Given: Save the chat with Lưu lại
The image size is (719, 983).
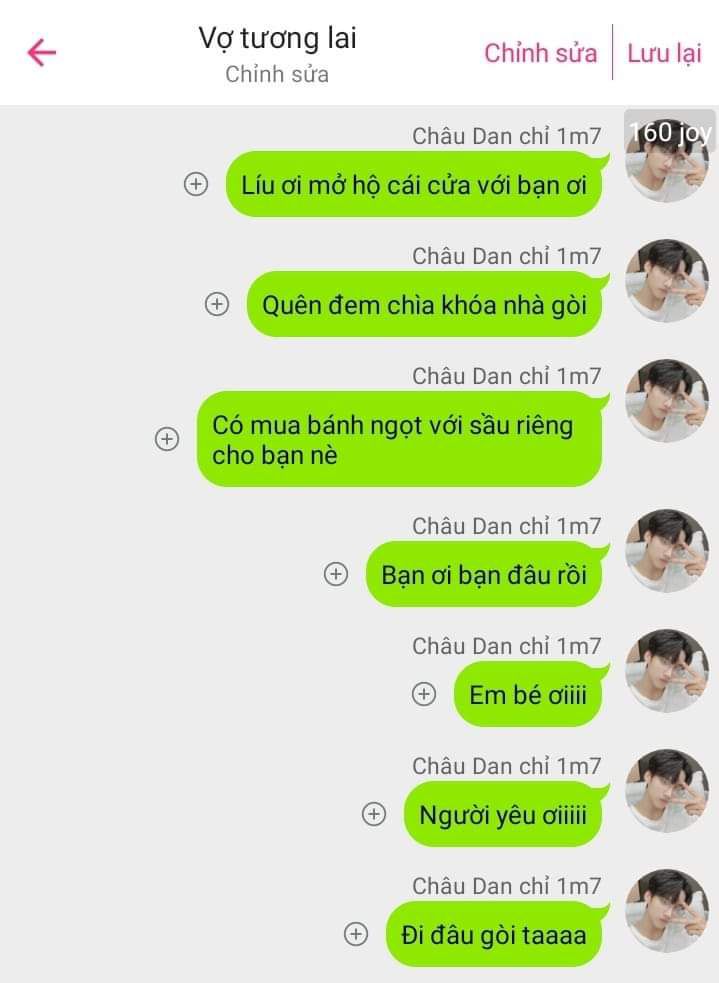Looking at the screenshot, I should click(x=664, y=53).
